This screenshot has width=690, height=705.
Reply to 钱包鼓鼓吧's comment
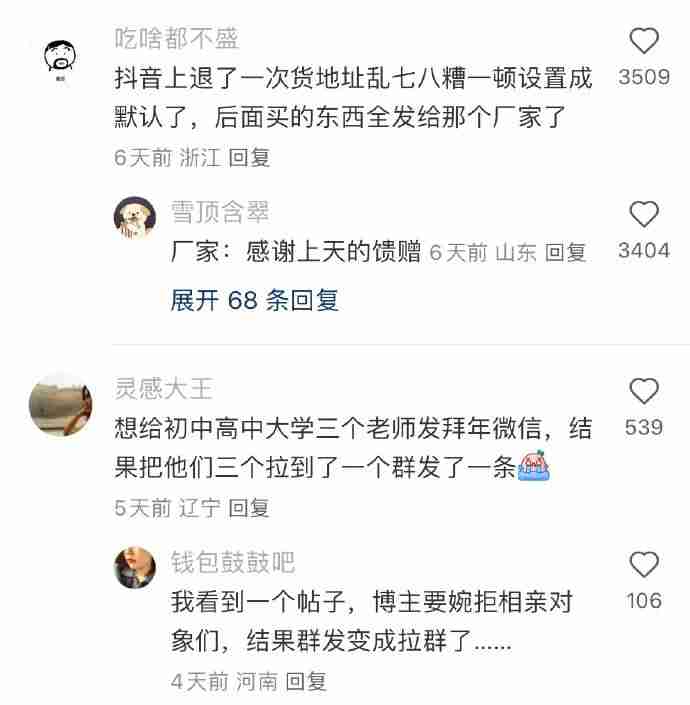306,682
